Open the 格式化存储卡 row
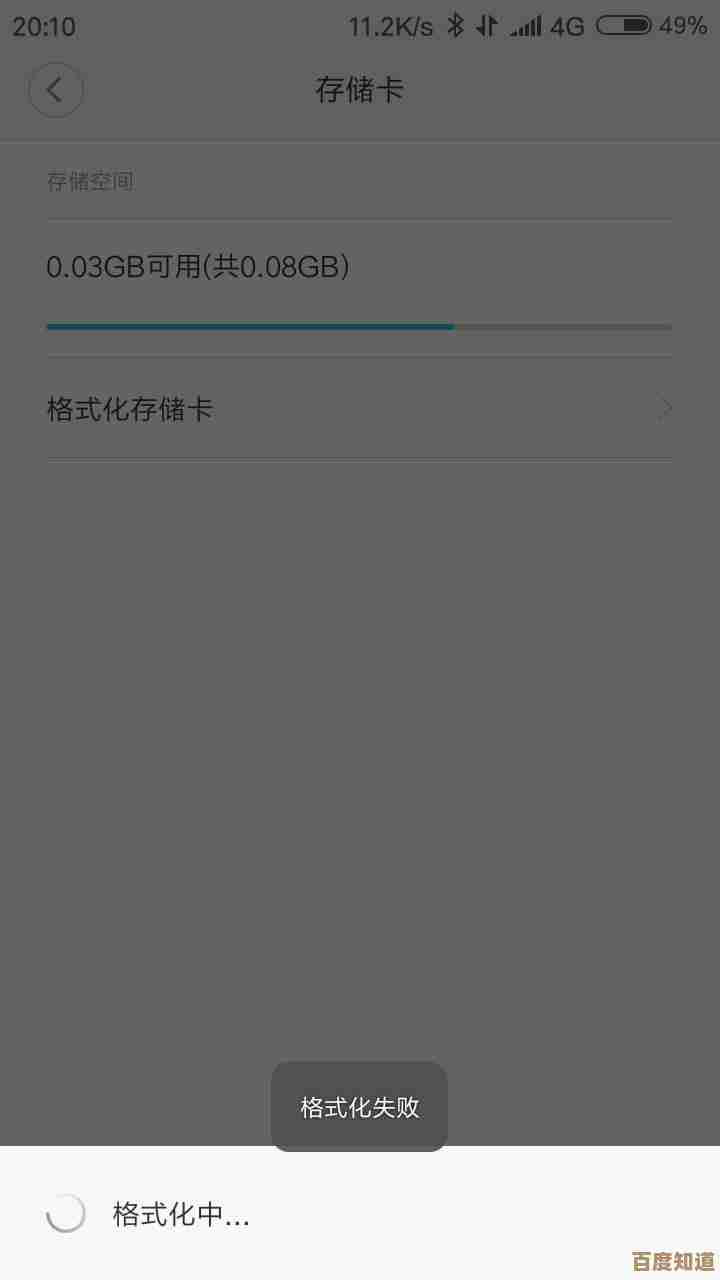This screenshot has height=1280, width=720. pyautogui.click(x=359, y=409)
